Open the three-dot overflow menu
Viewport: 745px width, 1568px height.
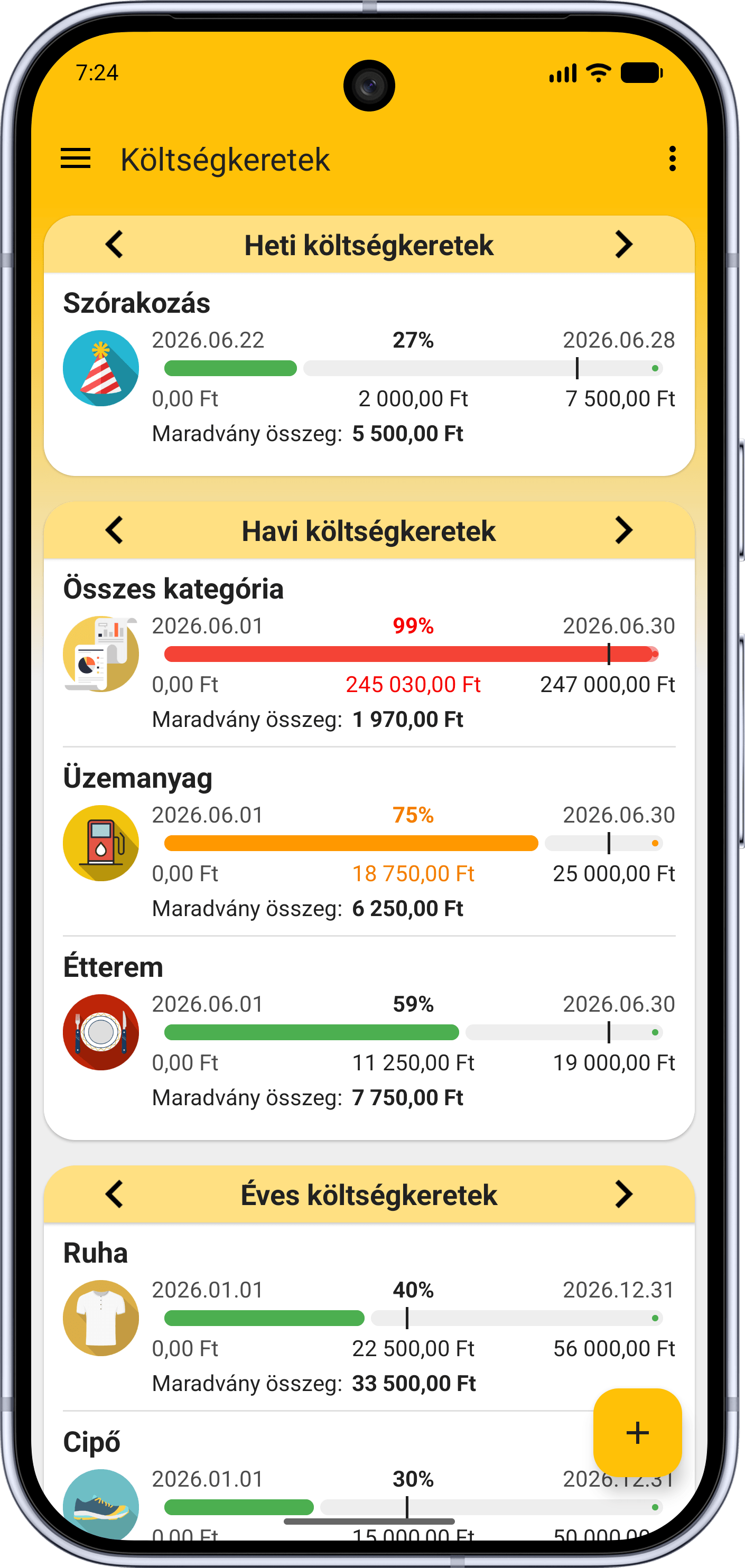pos(672,159)
